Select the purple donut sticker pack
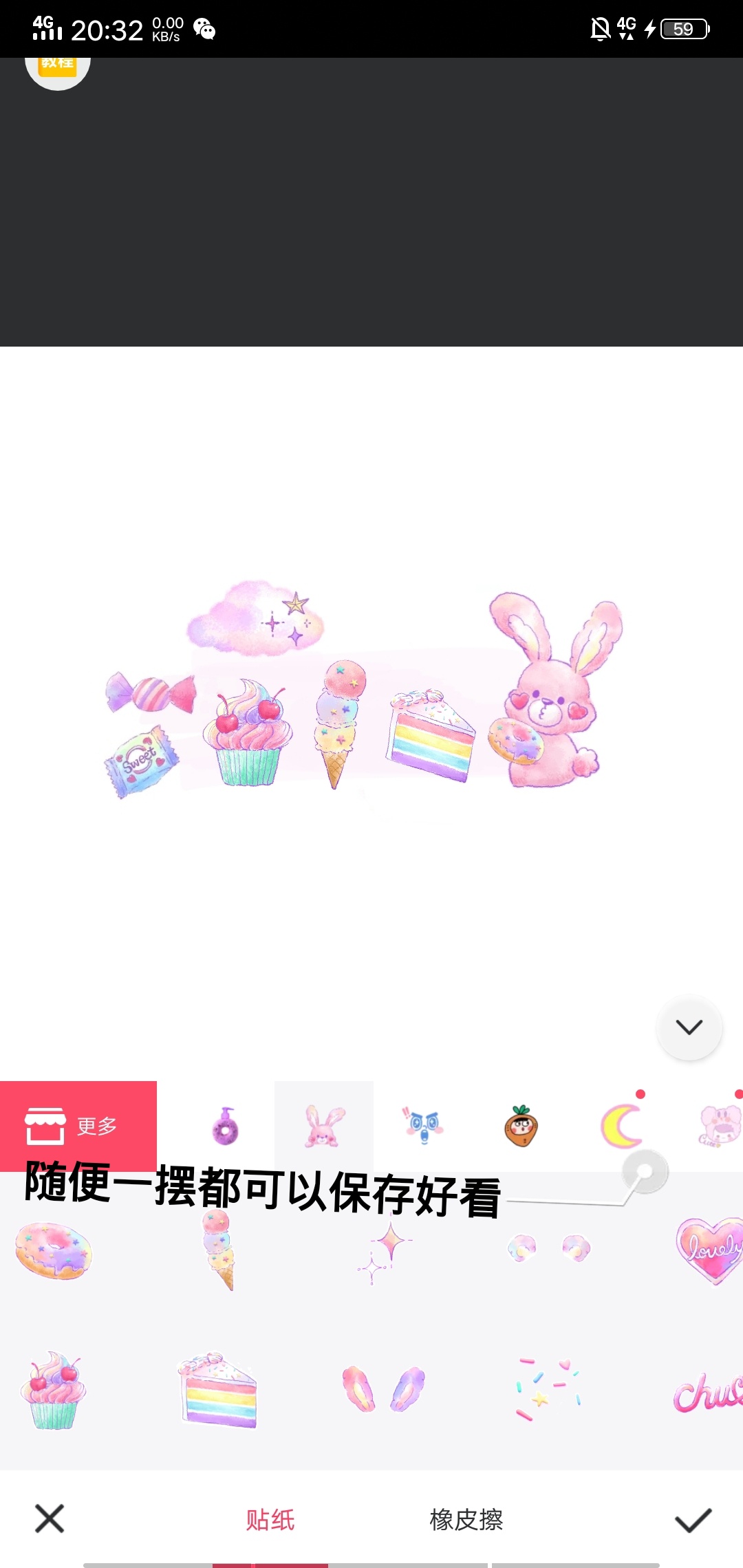This screenshot has height=1568, width=743. tap(225, 1127)
